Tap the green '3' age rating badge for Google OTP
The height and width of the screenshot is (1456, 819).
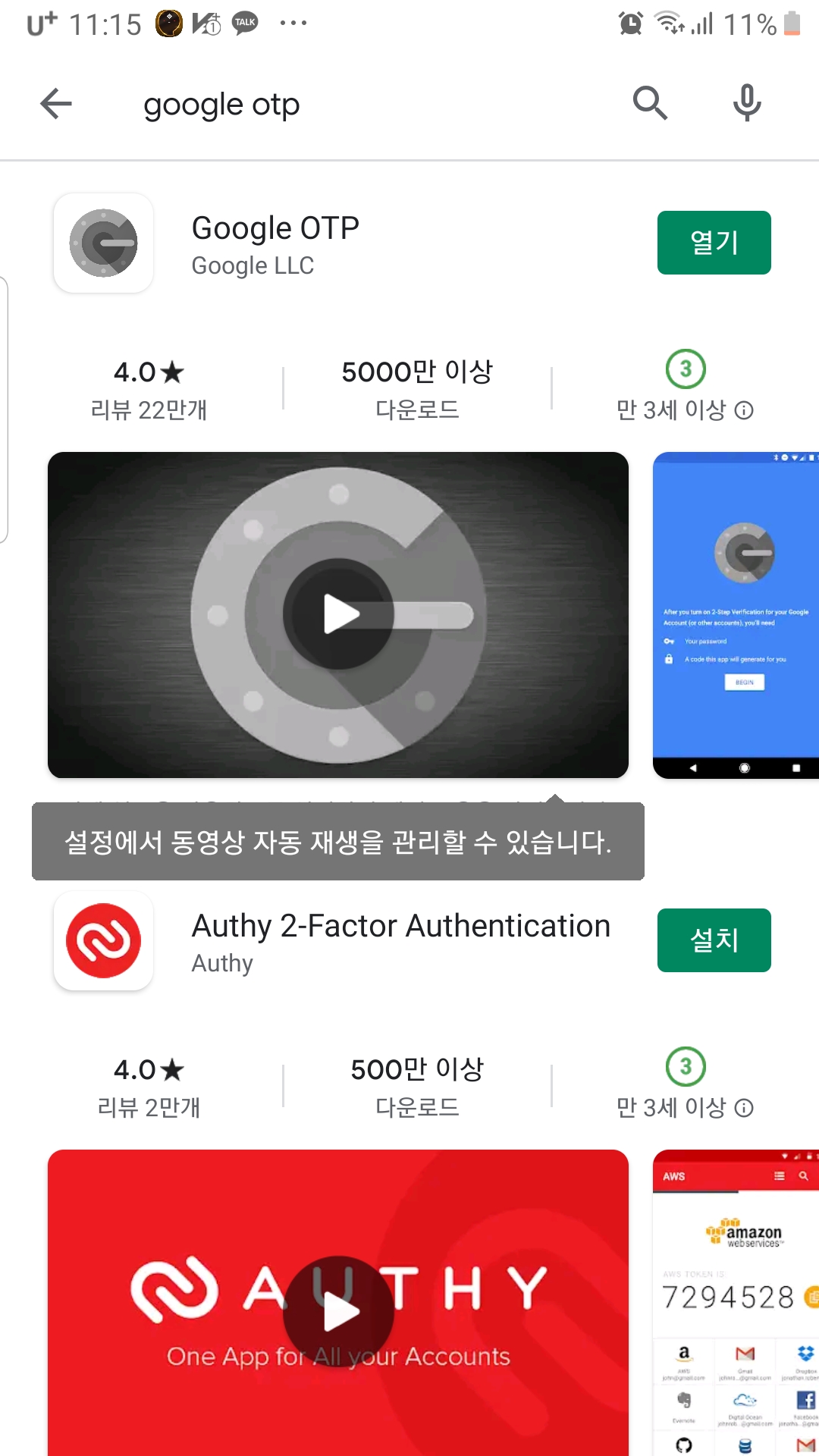pos(683,369)
